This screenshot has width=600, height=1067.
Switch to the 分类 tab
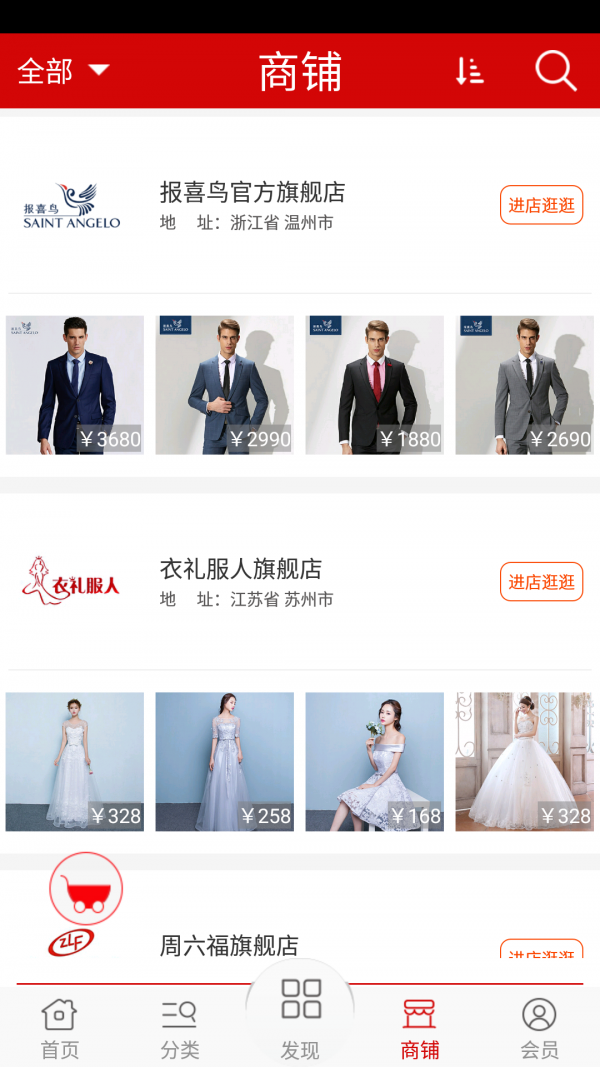180,1029
